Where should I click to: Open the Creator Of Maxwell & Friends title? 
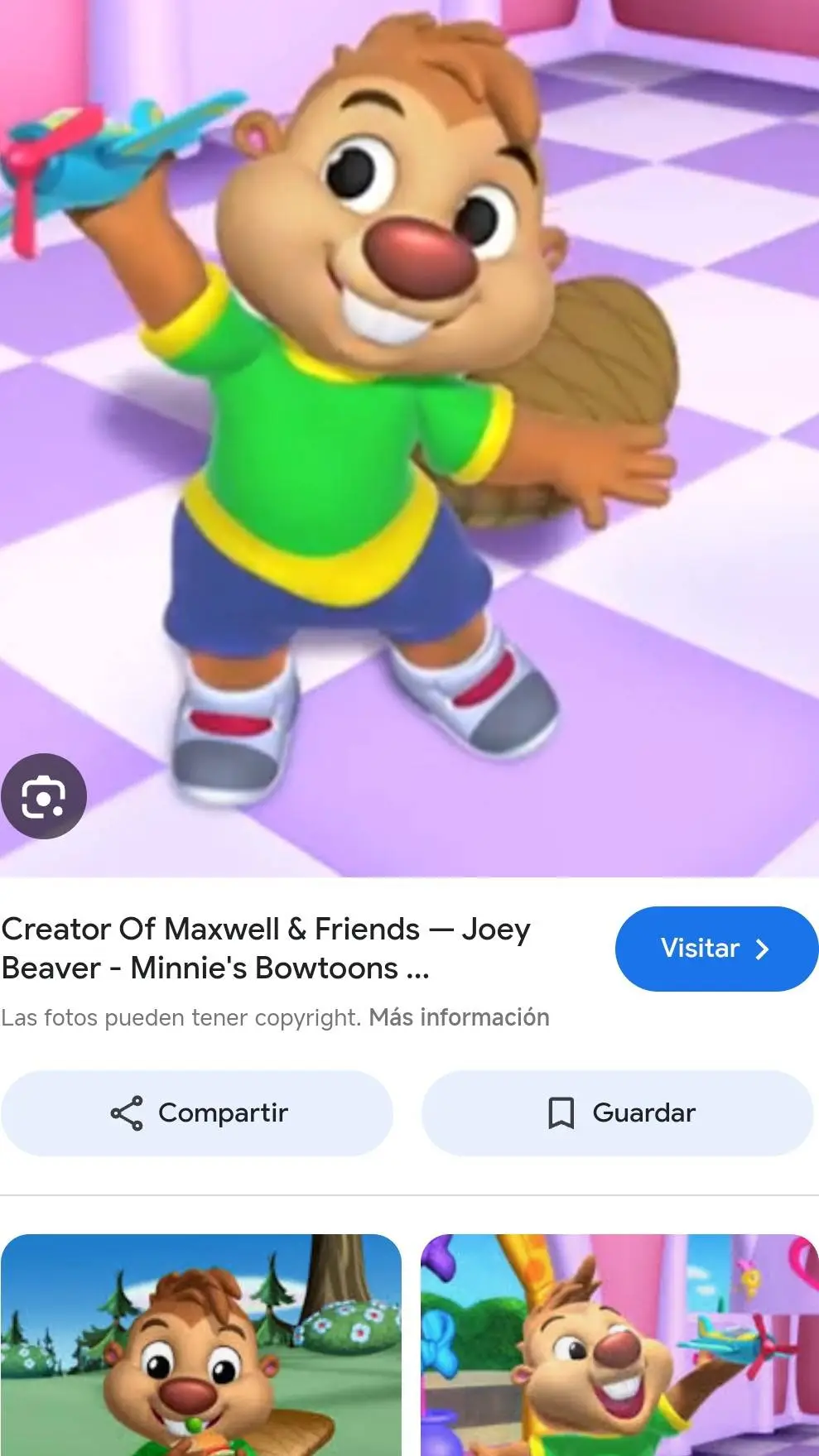(x=265, y=949)
